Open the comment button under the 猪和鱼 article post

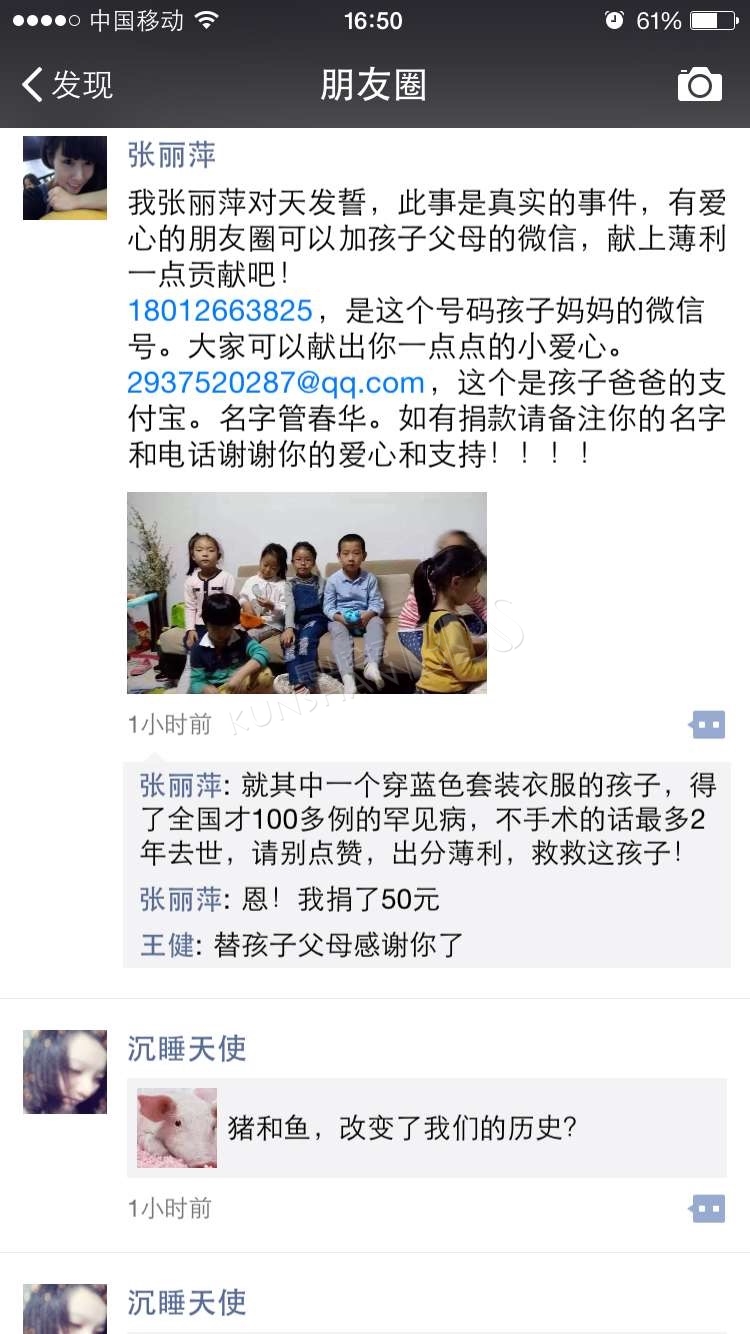[707, 1209]
